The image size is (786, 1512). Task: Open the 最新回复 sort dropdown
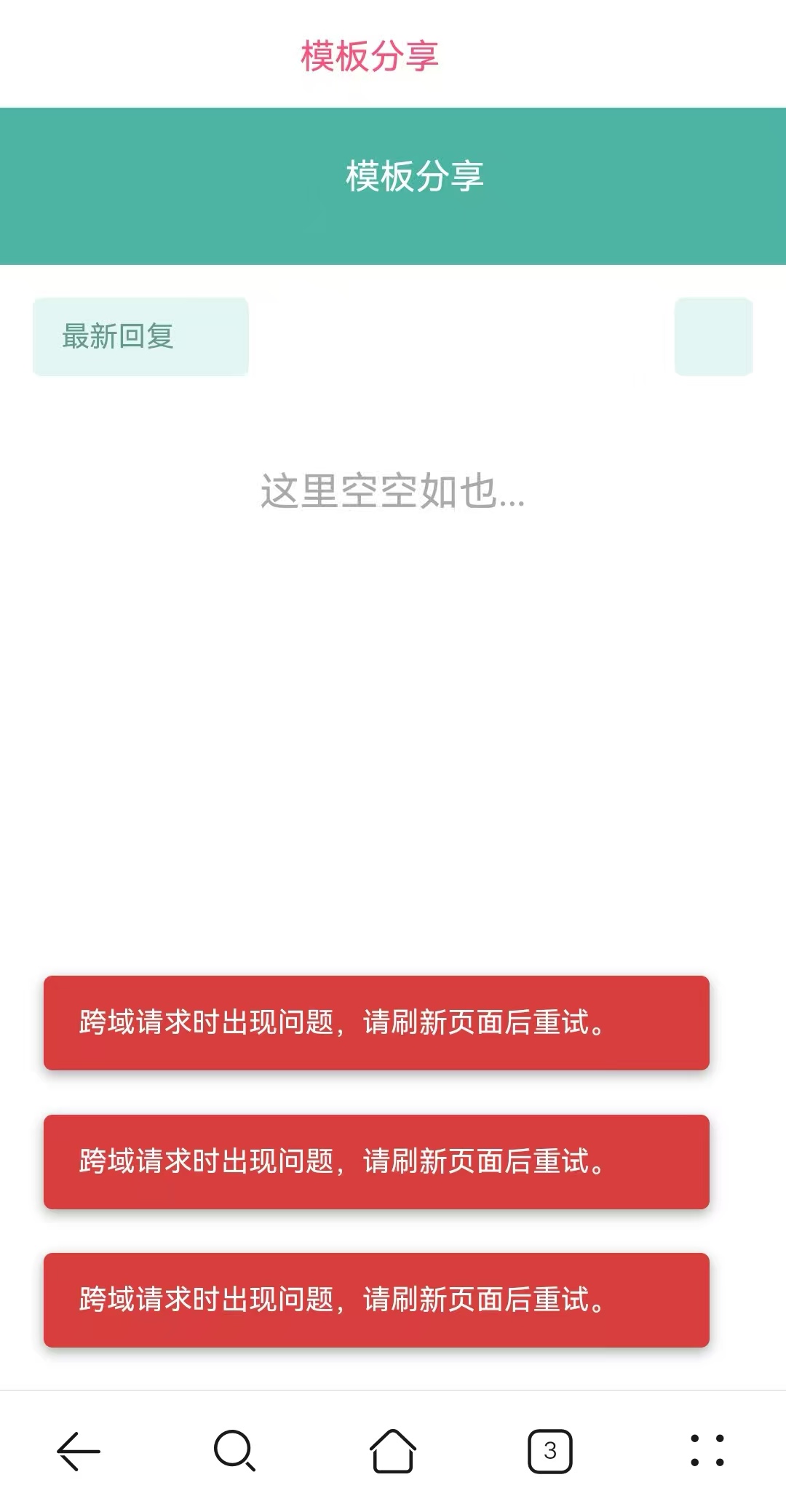[140, 337]
